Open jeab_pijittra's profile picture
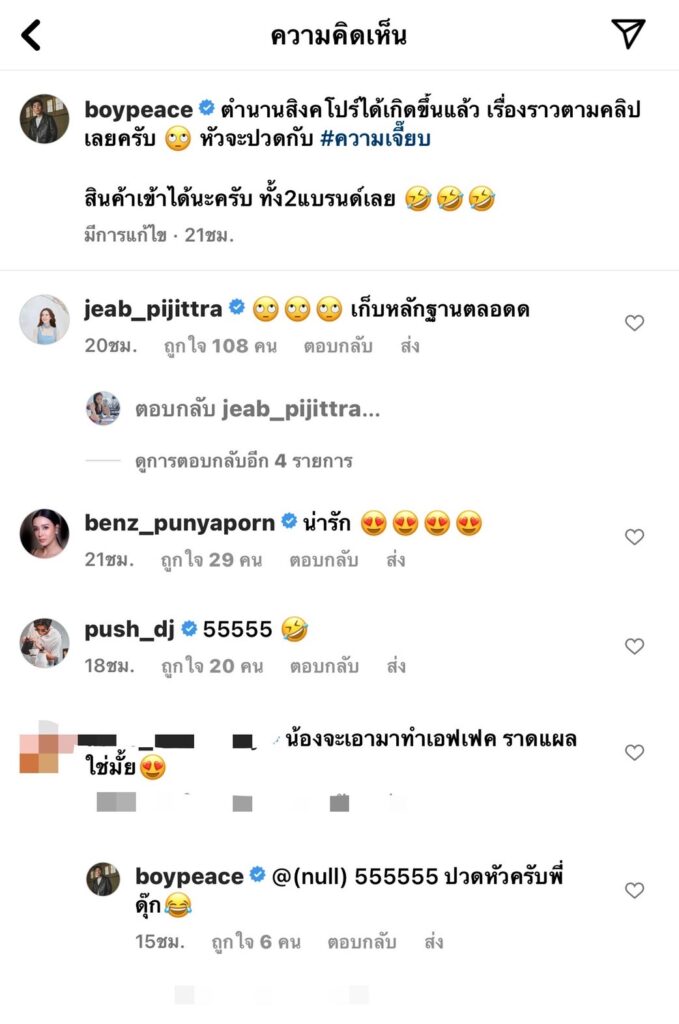The height and width of the screenshot is (1024, 679). pos(45,320)
